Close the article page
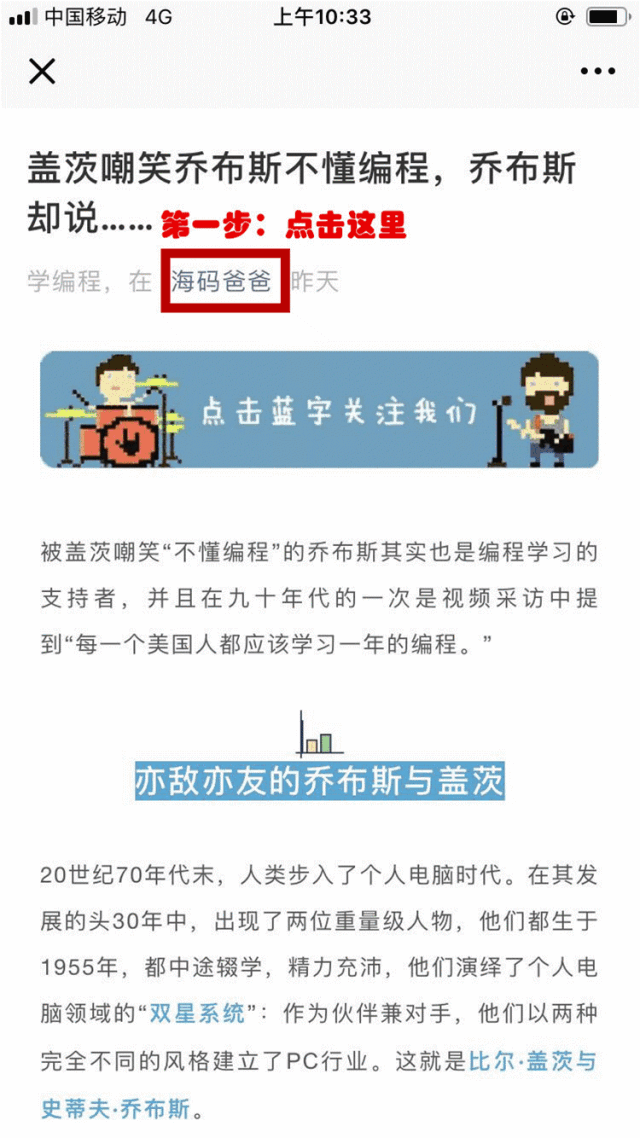The height and width of the screenshot is (1138, 640). pyautogui.click(x=42, y=71)
